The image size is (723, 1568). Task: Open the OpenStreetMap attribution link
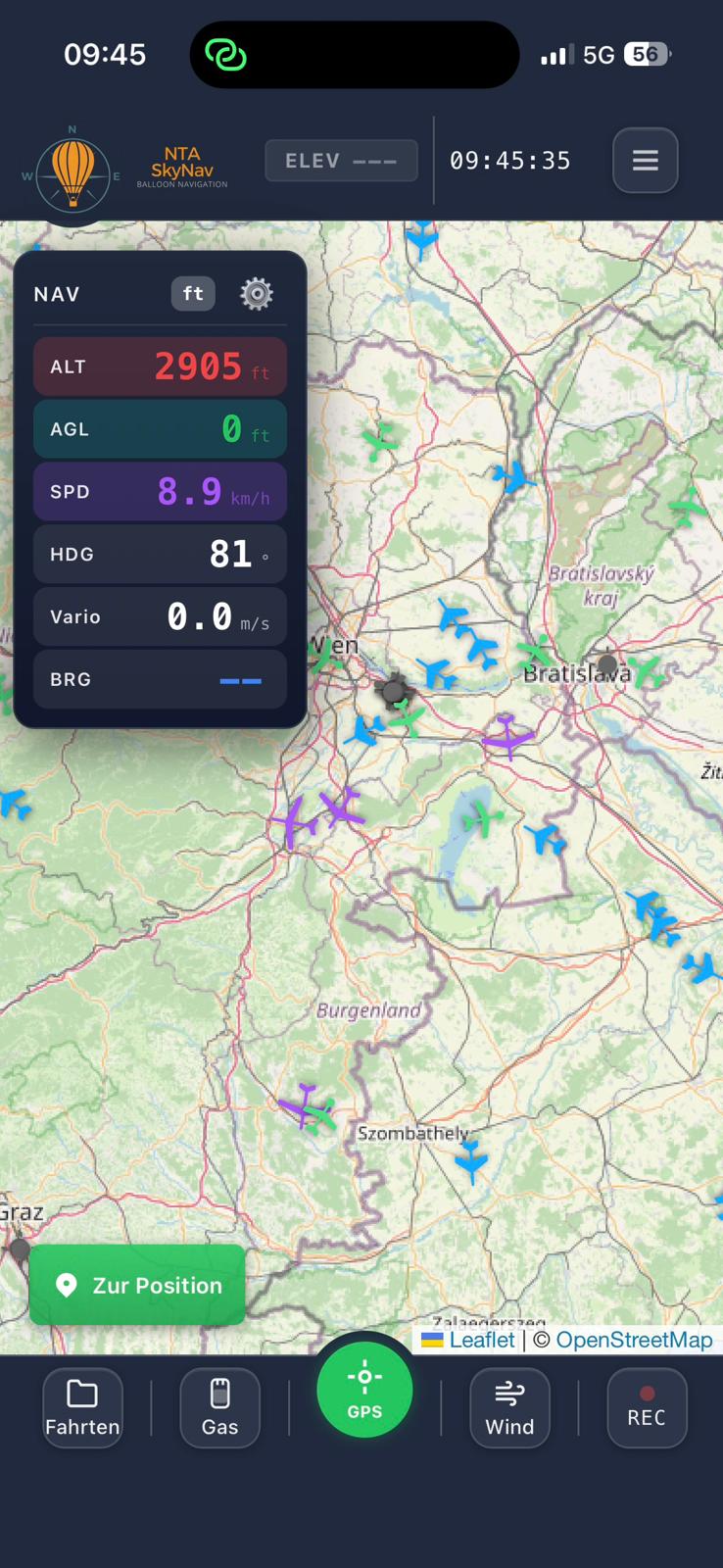pos(634,1340)
